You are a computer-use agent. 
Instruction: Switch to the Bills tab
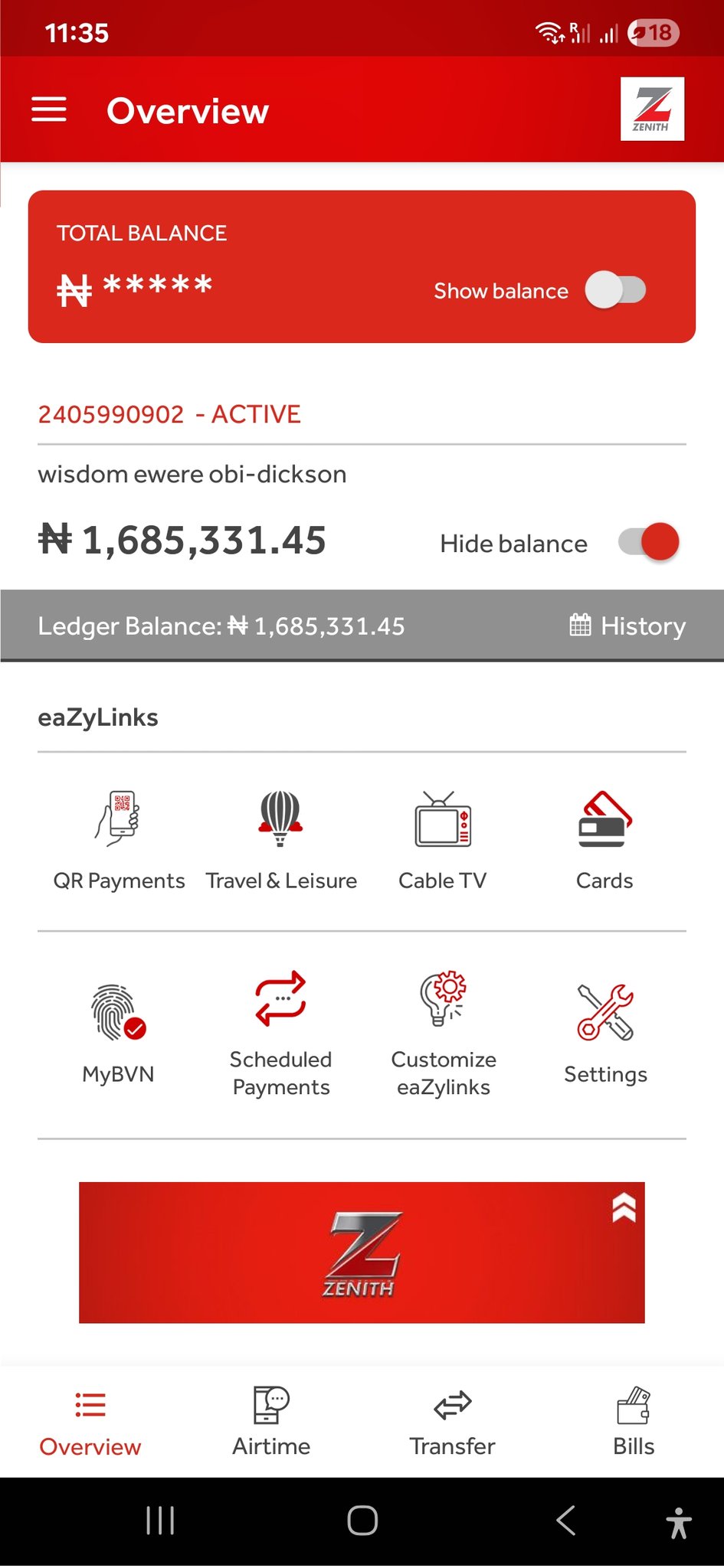click(634, 1421)
